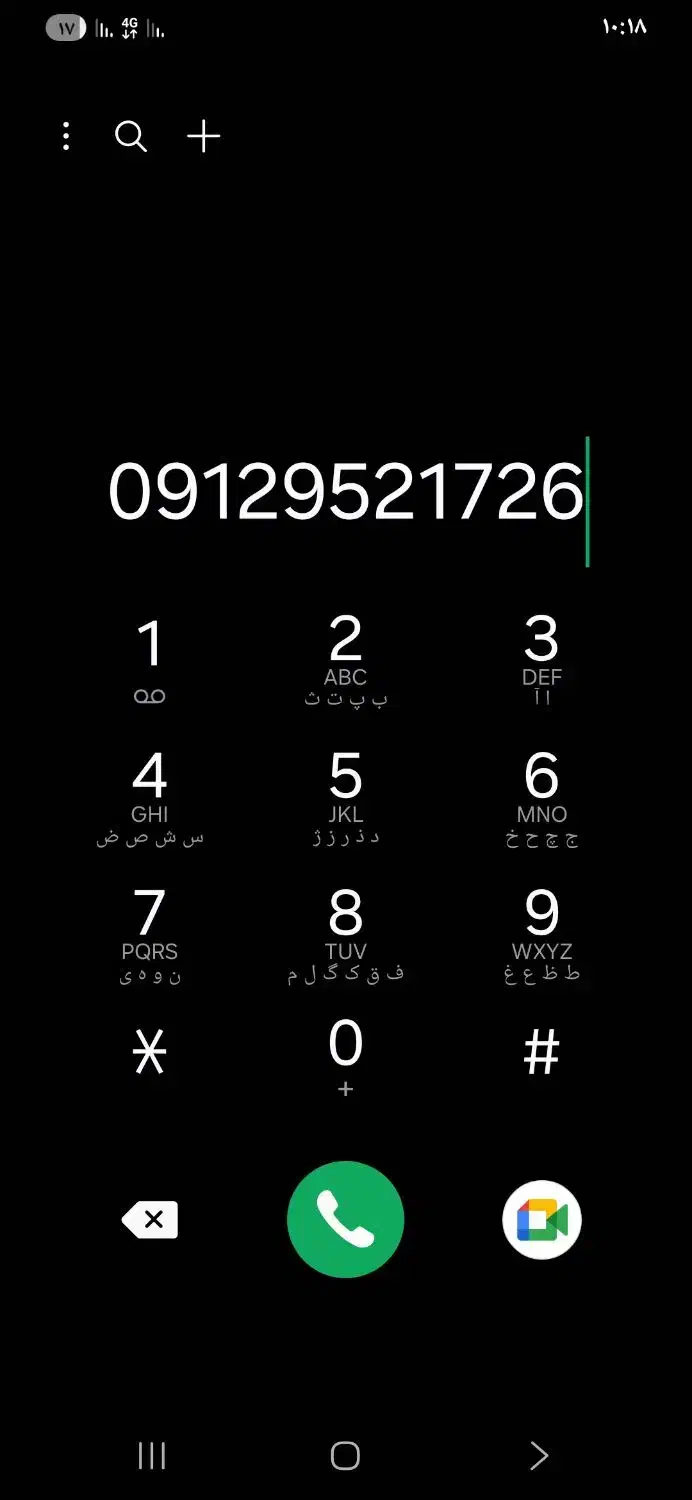Screen dimensions: 692x1500
Task: Enter digit 8 TUV key
Action: pyautogui.click(x=346, y=935)
